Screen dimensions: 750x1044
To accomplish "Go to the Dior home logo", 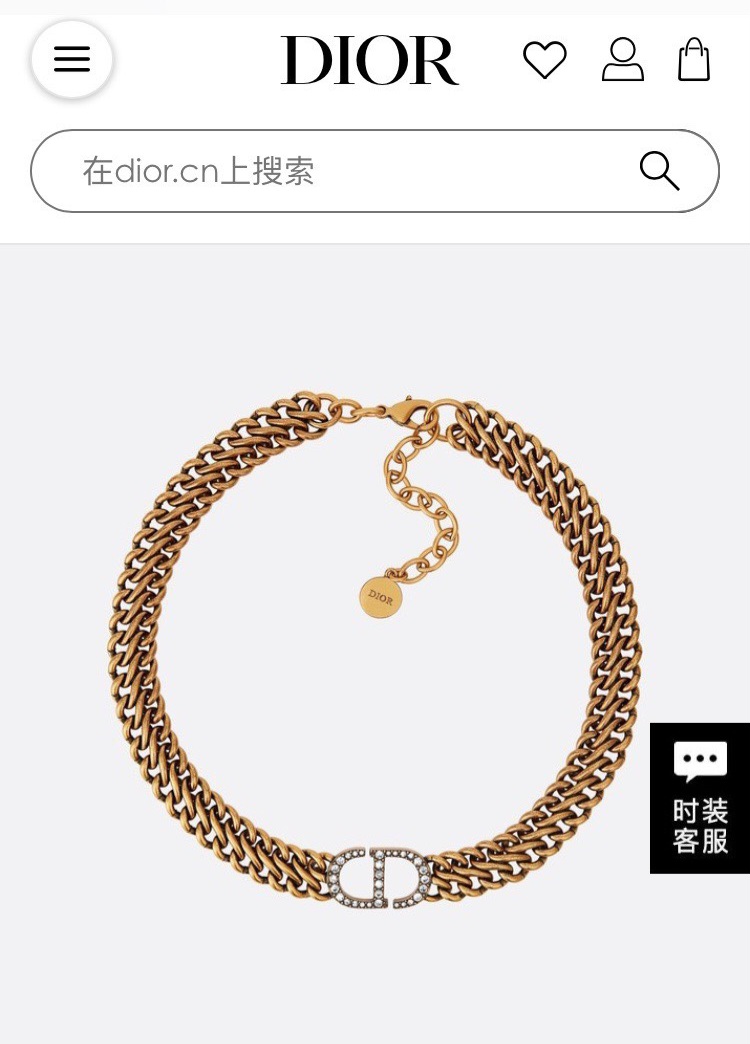I will 369,60.
